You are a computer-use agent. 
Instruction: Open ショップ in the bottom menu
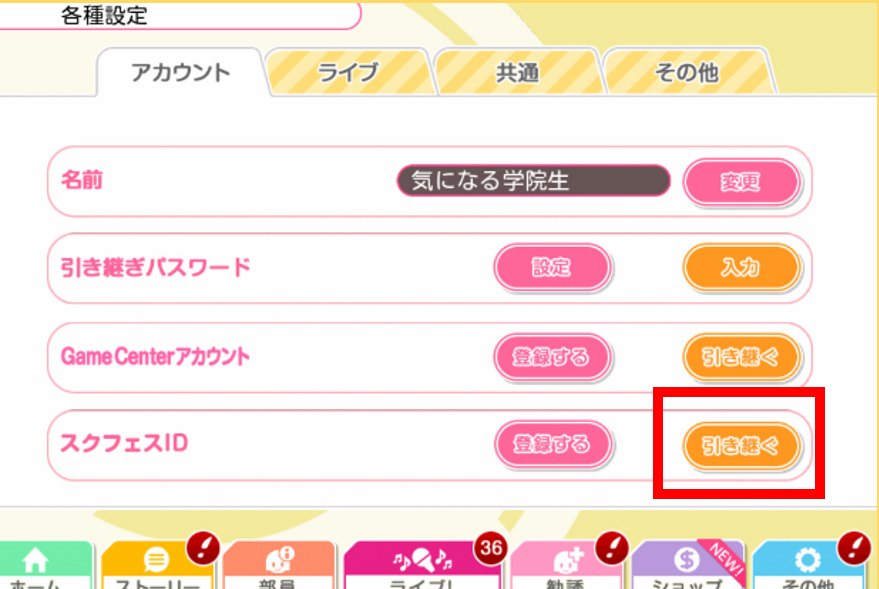[687, 567]
